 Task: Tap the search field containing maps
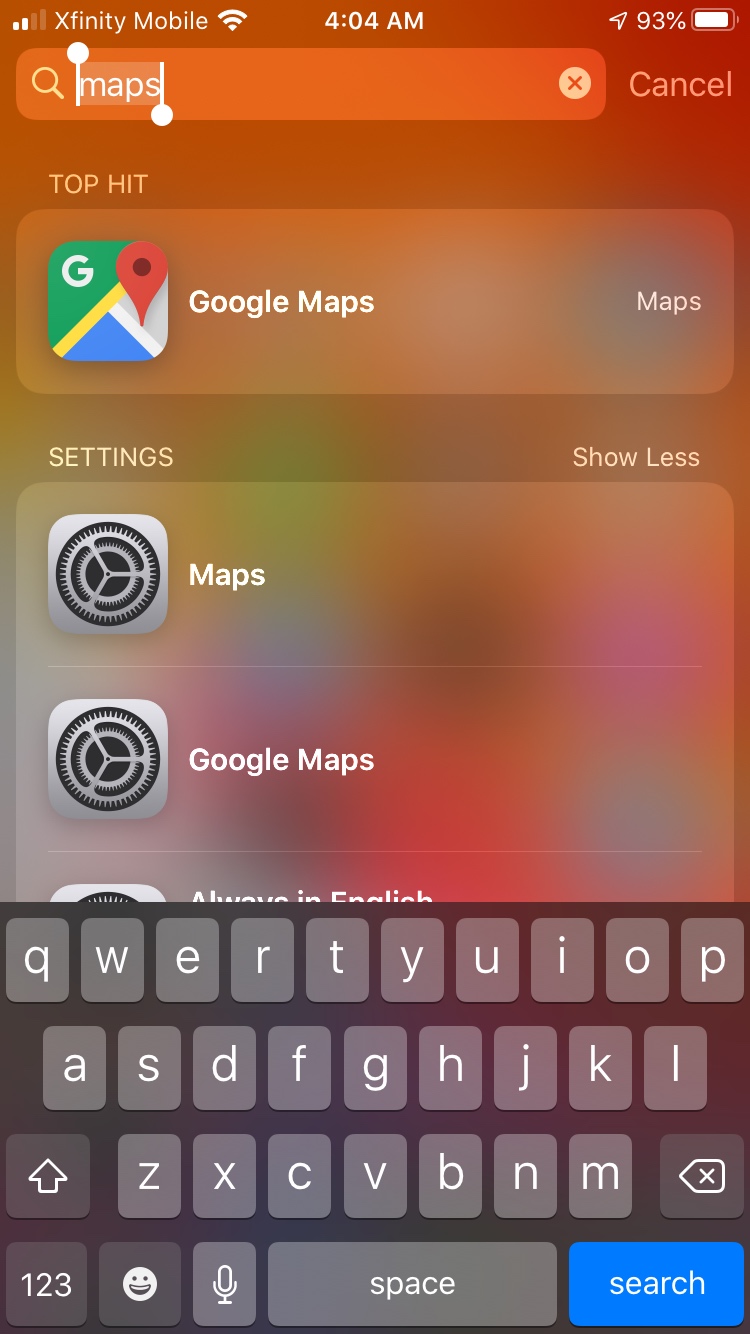pyautogui.click(x=311, y=84)
